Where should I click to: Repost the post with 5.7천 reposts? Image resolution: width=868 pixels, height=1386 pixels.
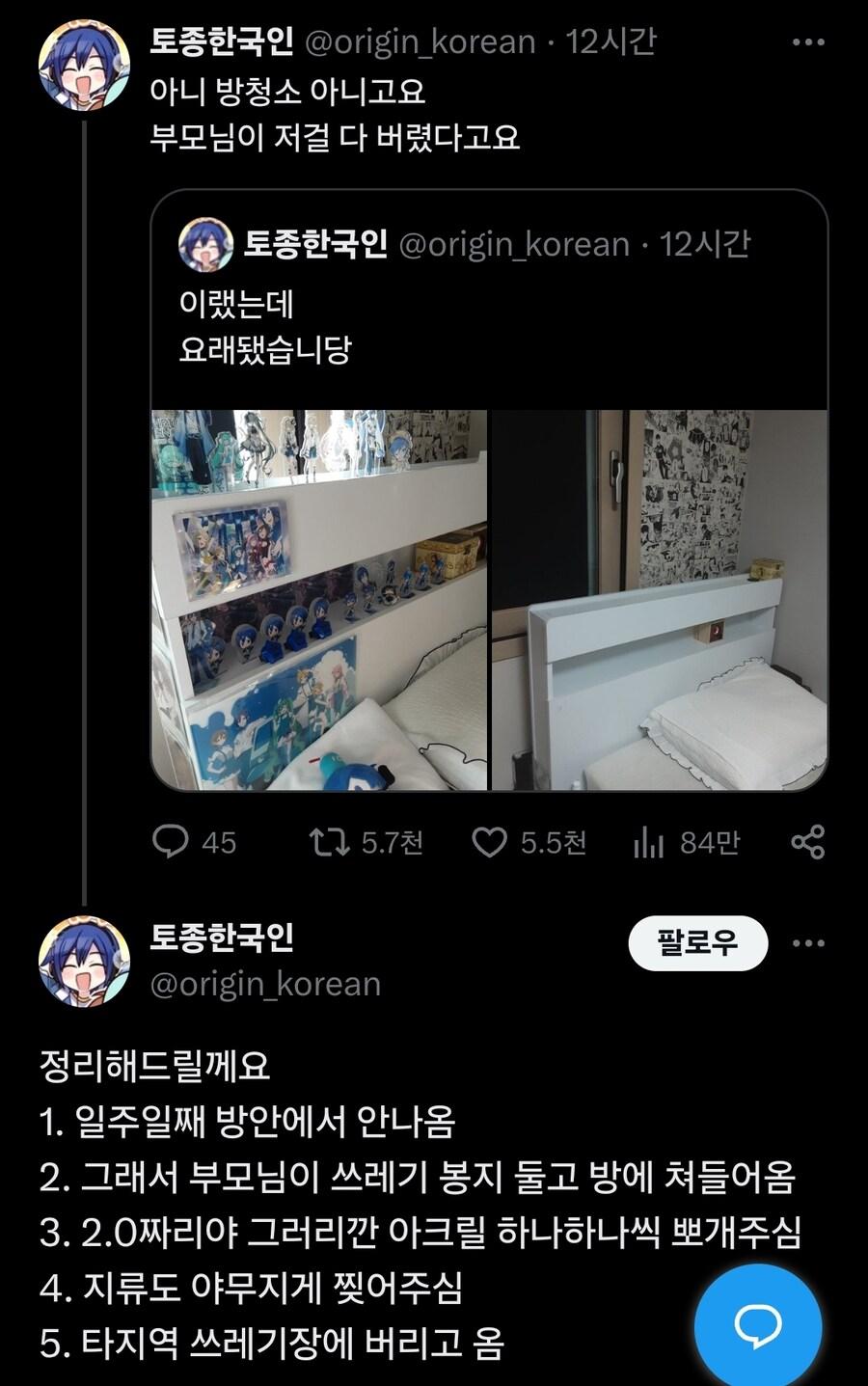tap(328, 842)
